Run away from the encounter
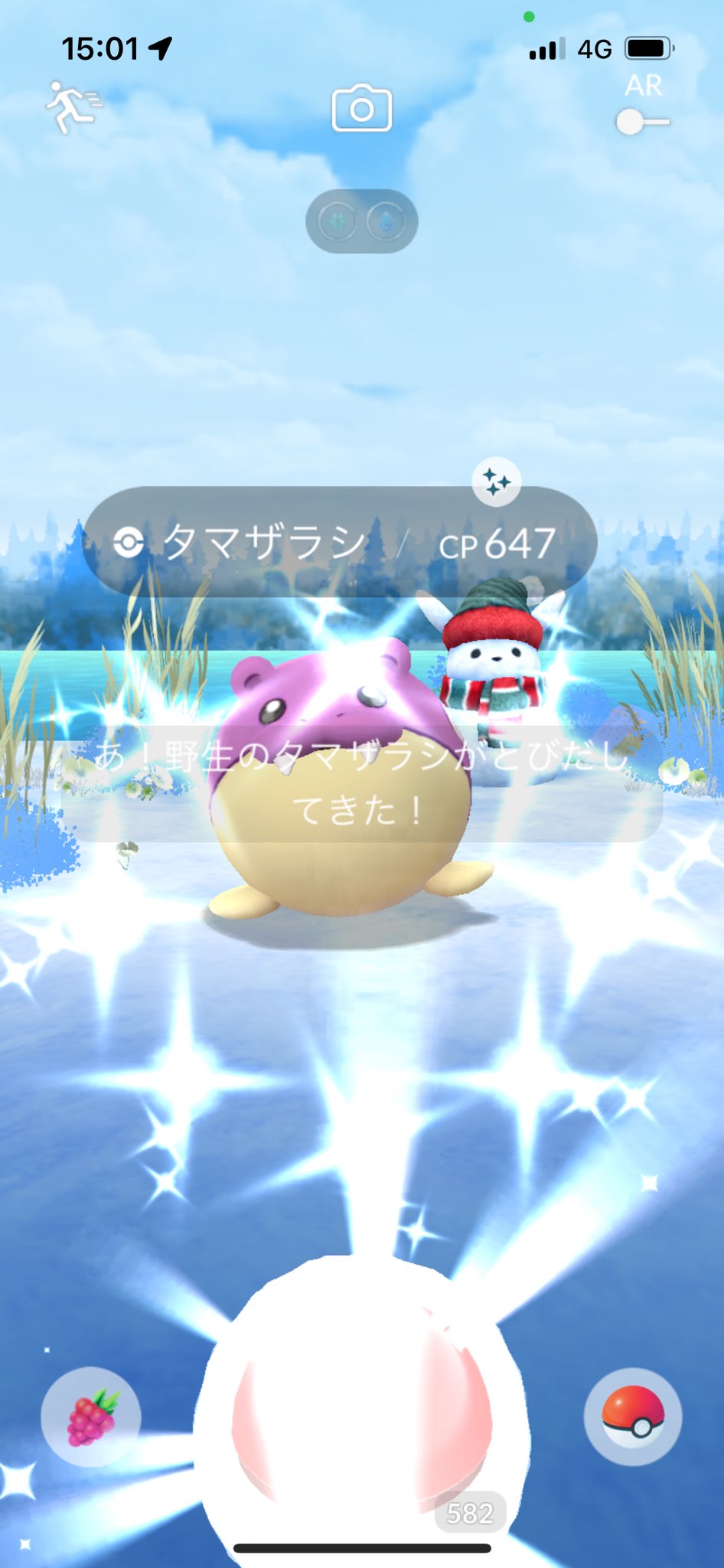The height and width of the screenshot is (1568, 724). (x=73, y=107)
